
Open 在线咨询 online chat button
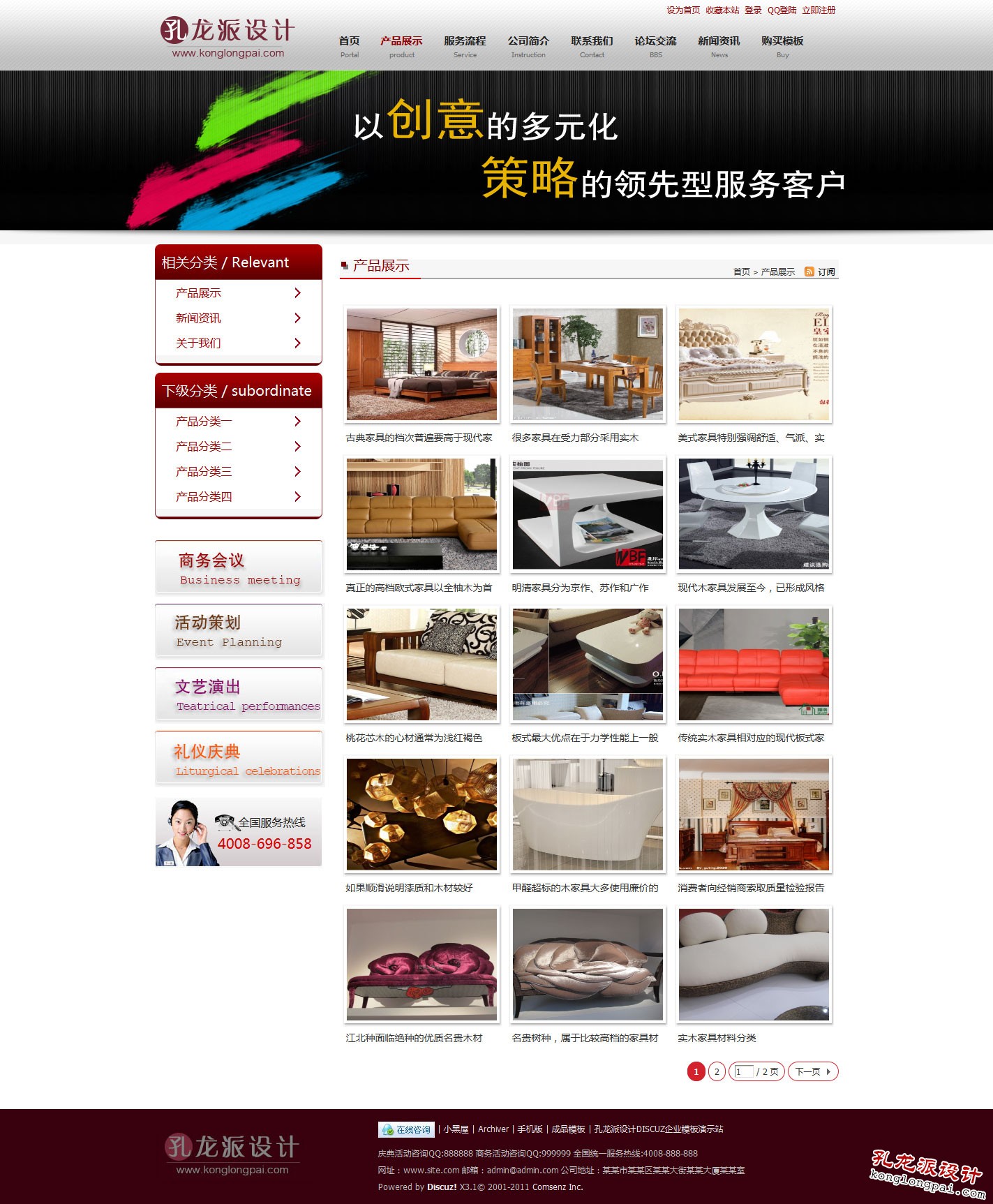point(406,1129)
